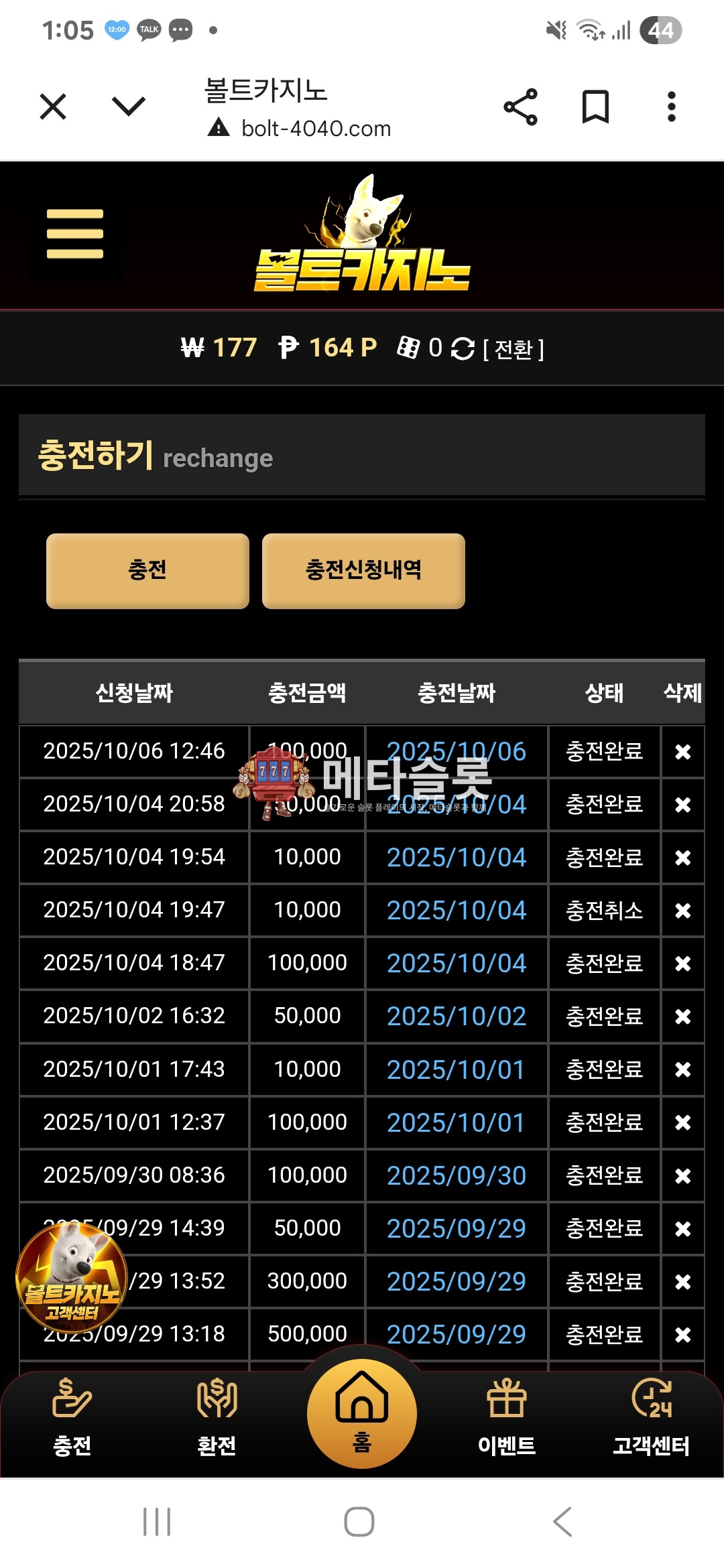Share this page

pos(521,107)
